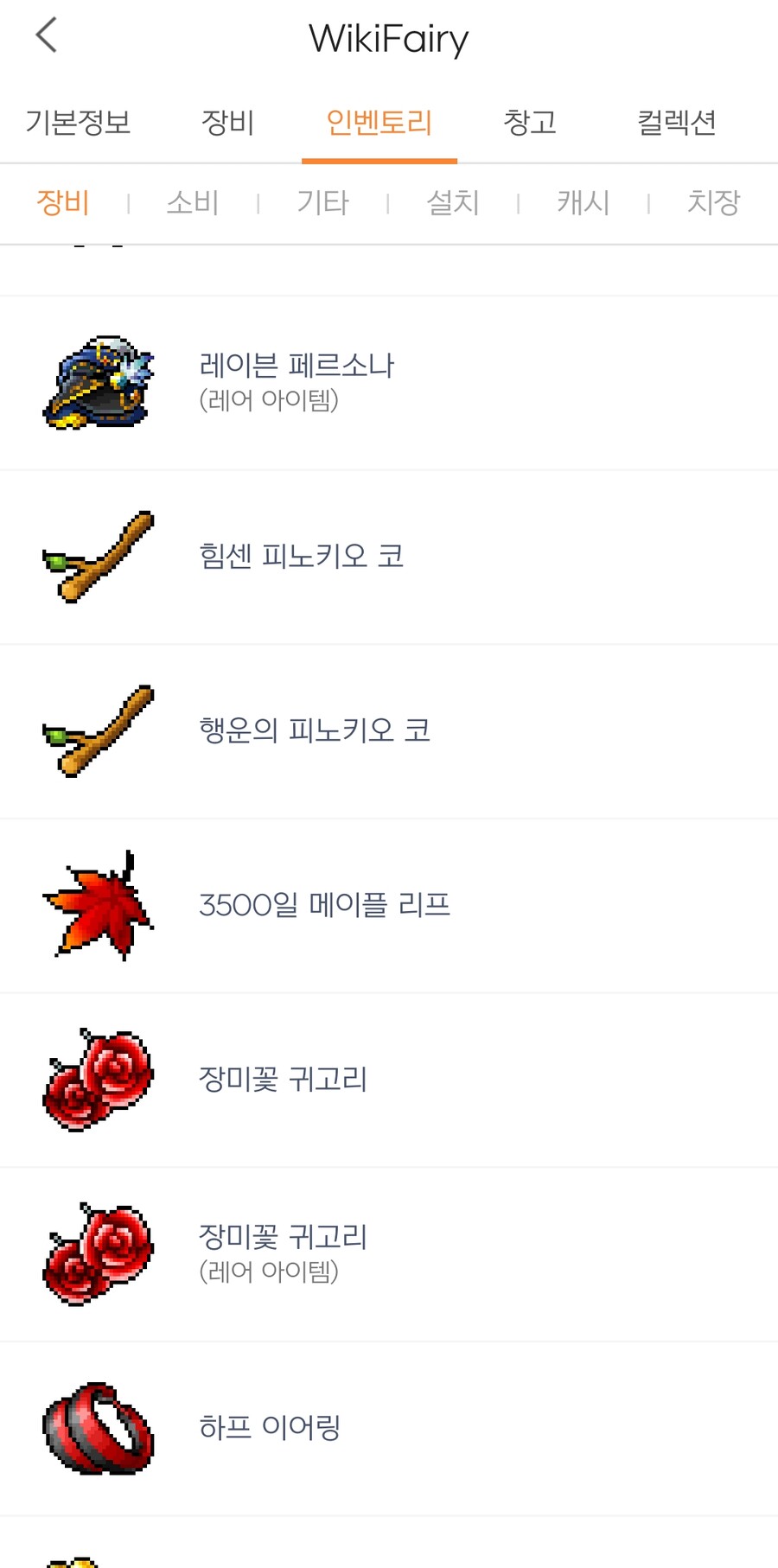Click the 힘센 피노키오 코 branch icon
The height and width of the screenshot is (1568, 778).
click(x=97, y=558)
